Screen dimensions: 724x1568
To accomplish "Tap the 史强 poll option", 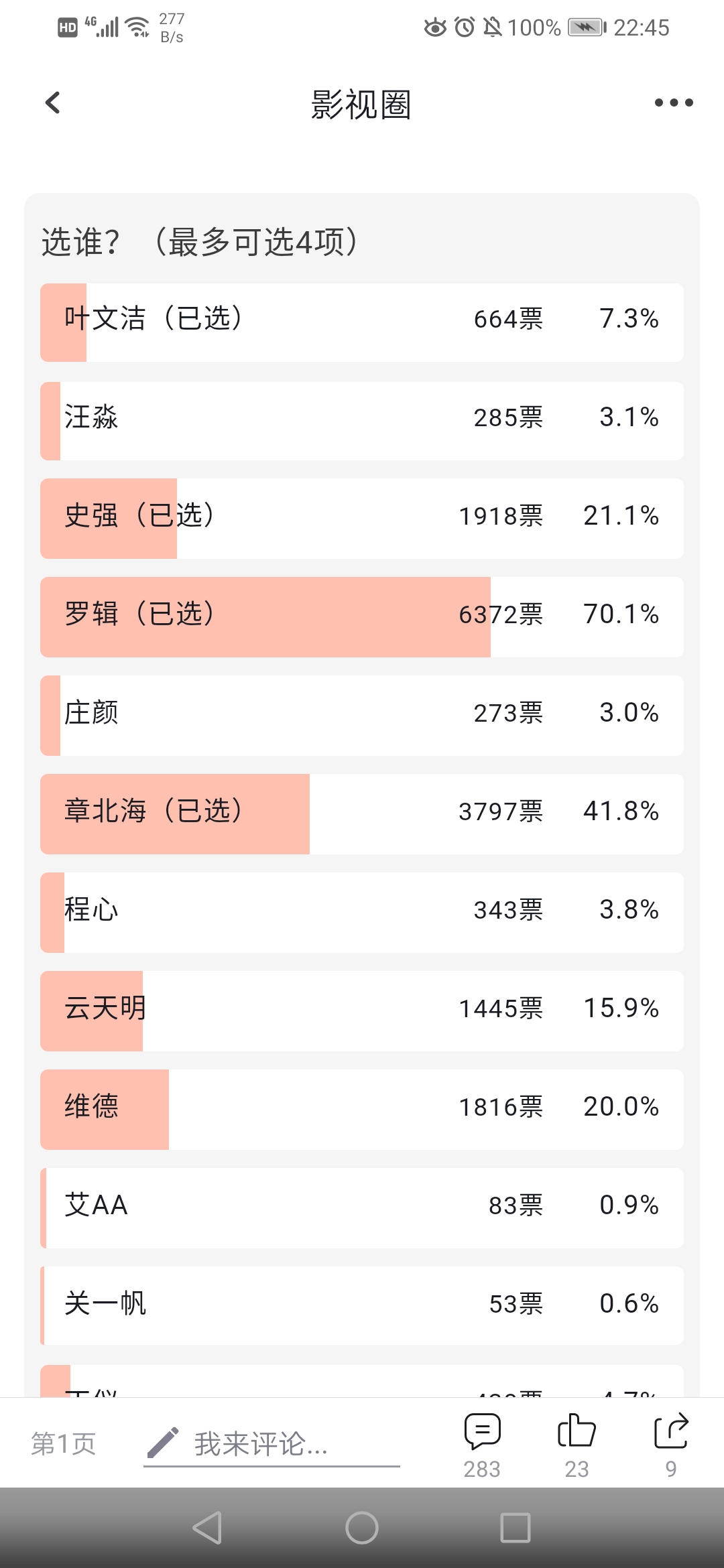I will click(x=362, y=519).
